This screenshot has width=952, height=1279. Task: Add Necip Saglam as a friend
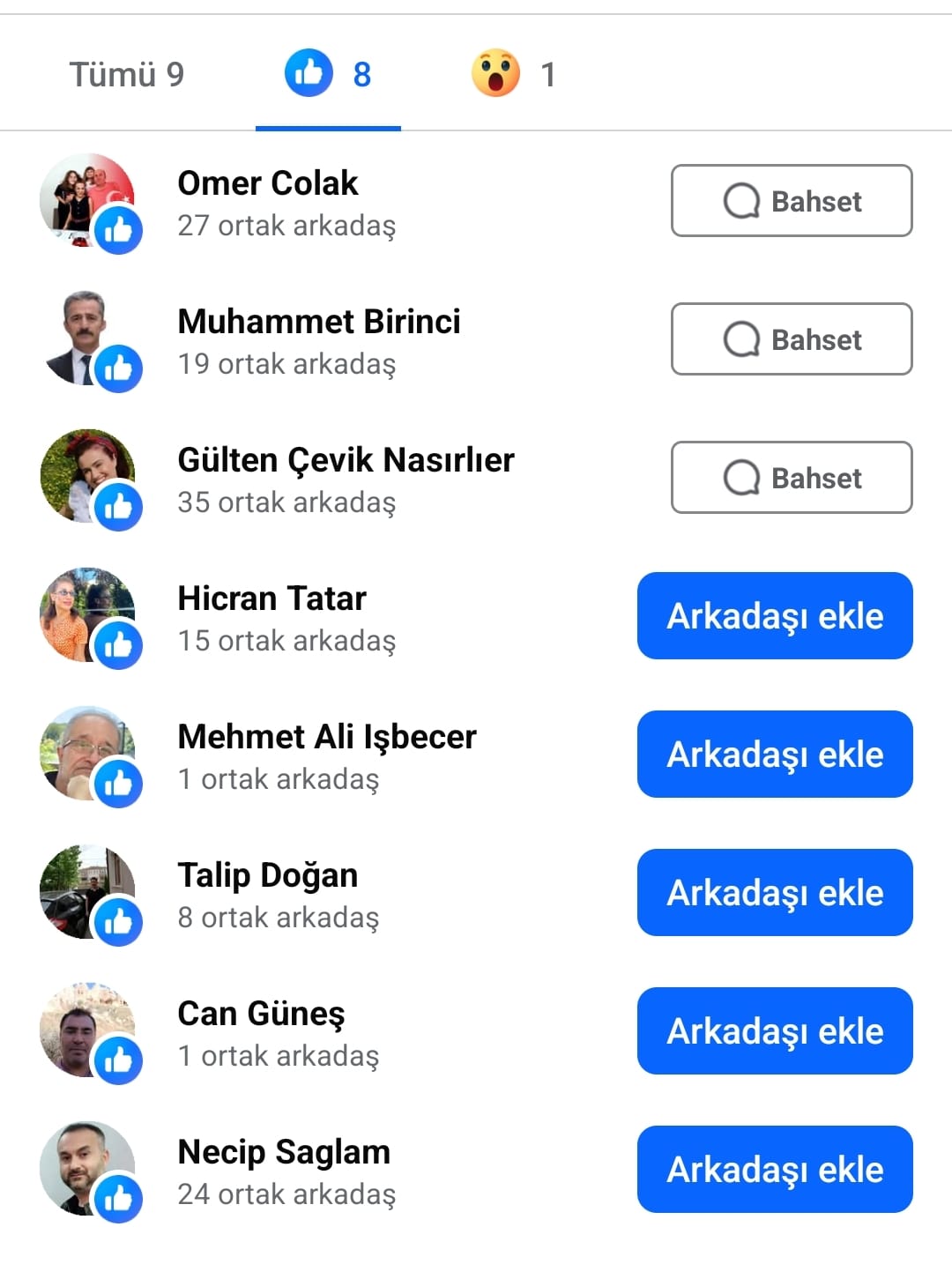[774, 1170]
